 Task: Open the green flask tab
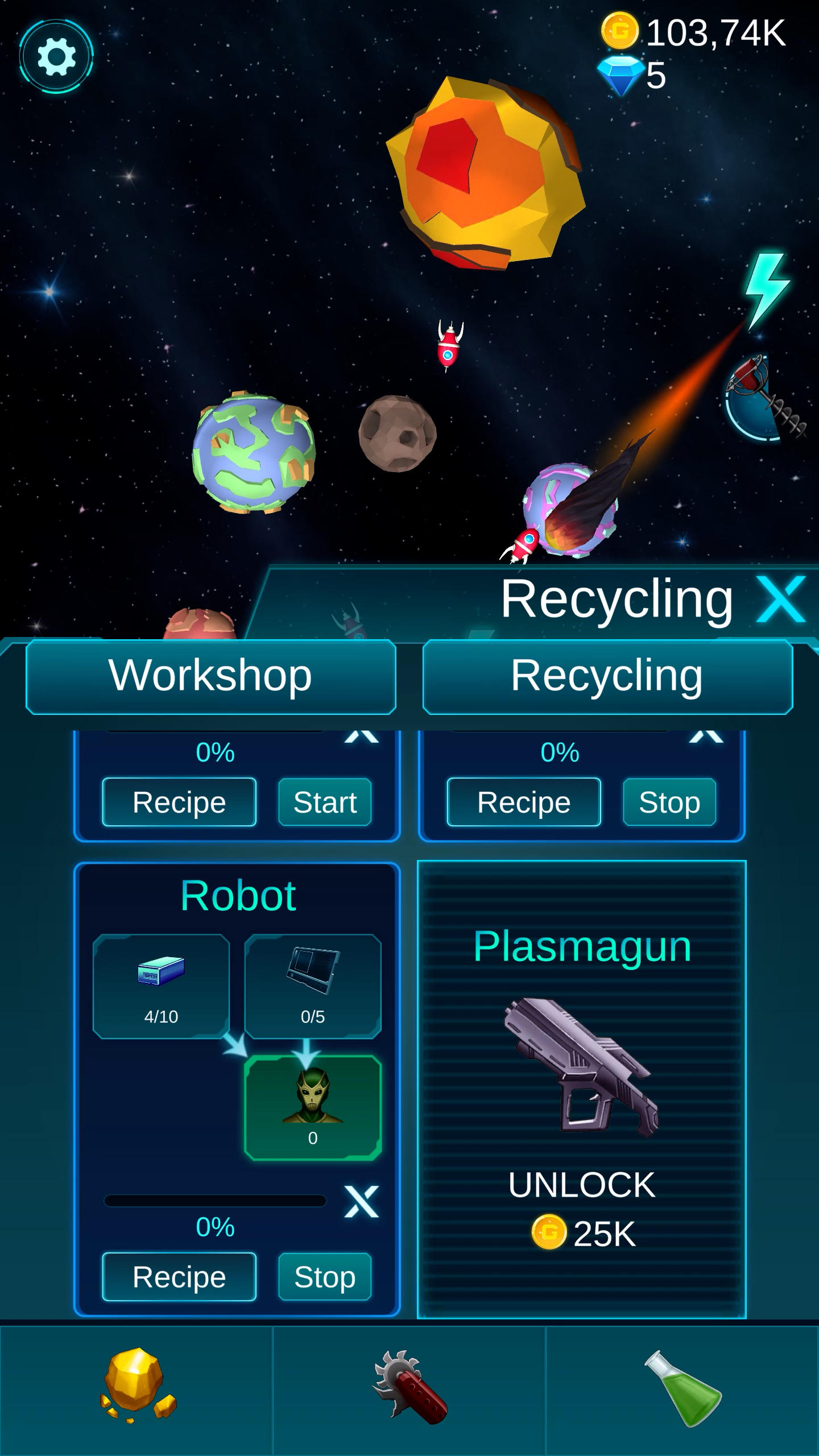click(x=682, y=1388)
